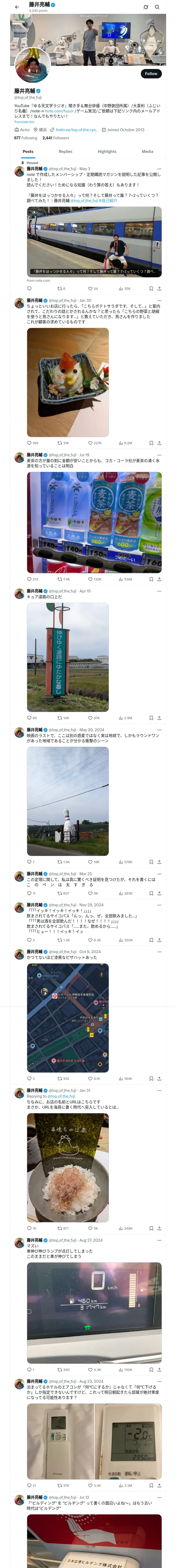Open the Jul 19 vending machine photo
This screenshot has width=176, height=1568.
(x=94, y=522)
